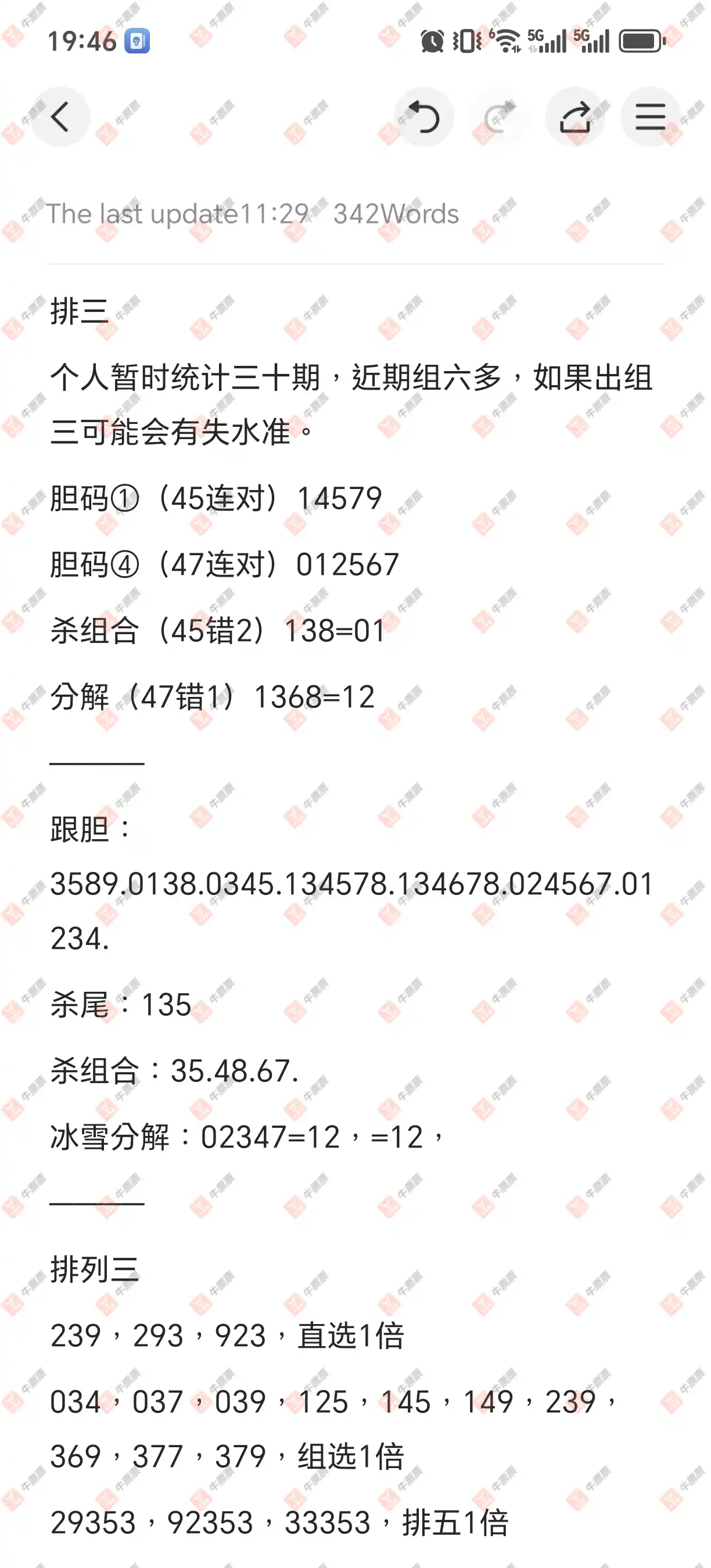
Task: Tap the vibrate mode status icon
Action: pos(464,41)
